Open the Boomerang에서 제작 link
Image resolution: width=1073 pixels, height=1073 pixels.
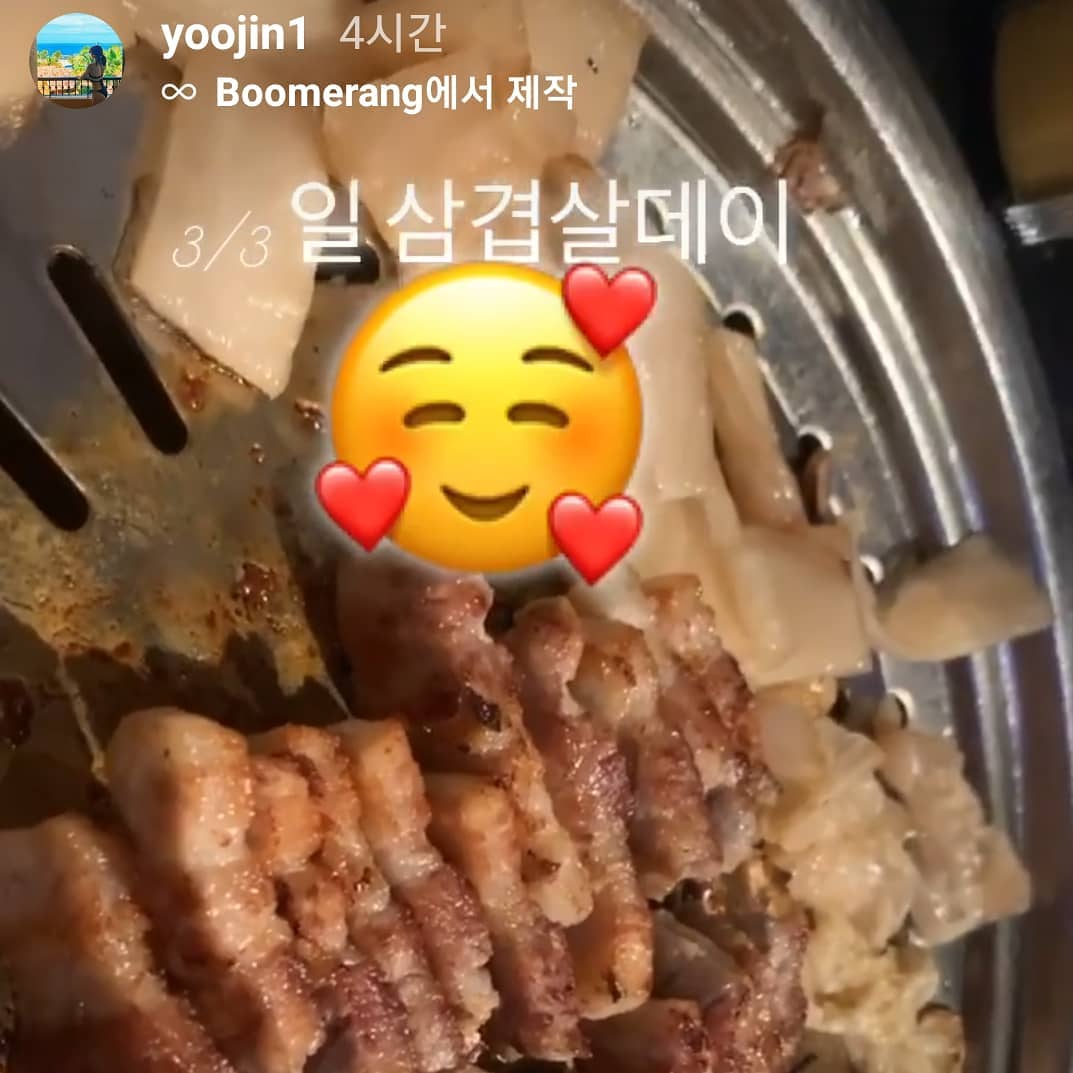[x=394, y=93]
